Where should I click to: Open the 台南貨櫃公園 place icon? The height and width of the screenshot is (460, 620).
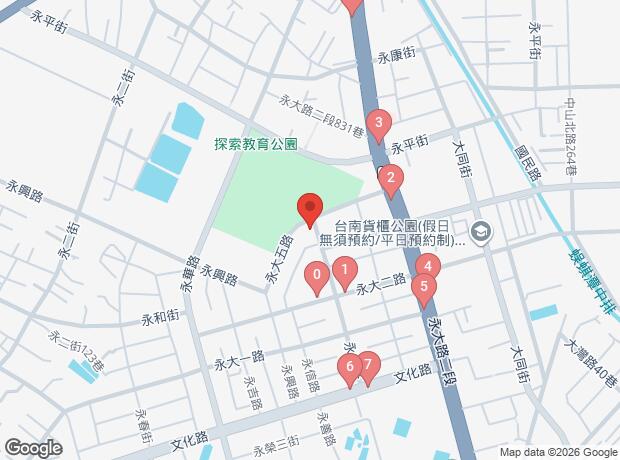pos(481,232)
